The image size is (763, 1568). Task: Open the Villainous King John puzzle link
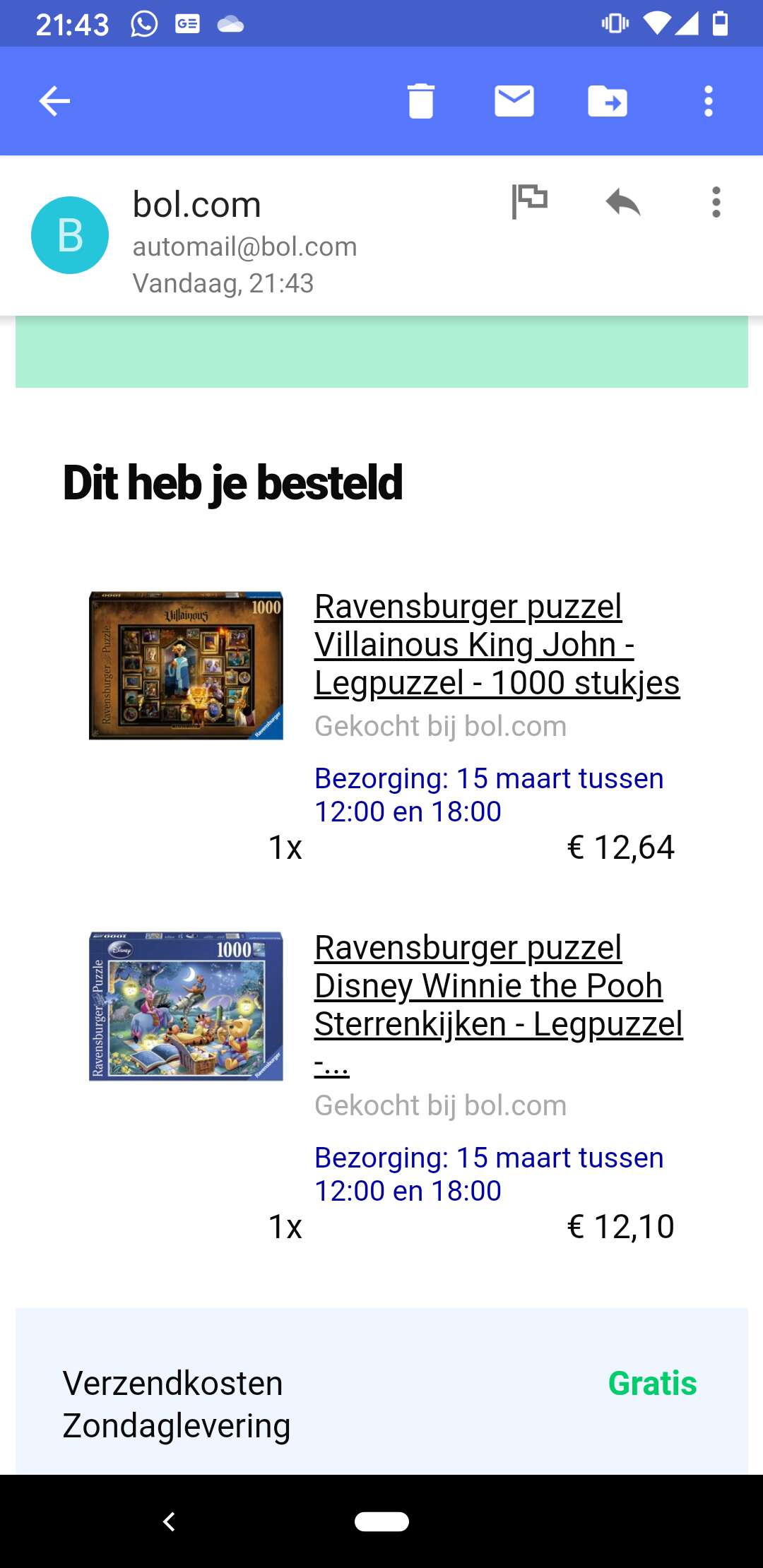point(497,645)
